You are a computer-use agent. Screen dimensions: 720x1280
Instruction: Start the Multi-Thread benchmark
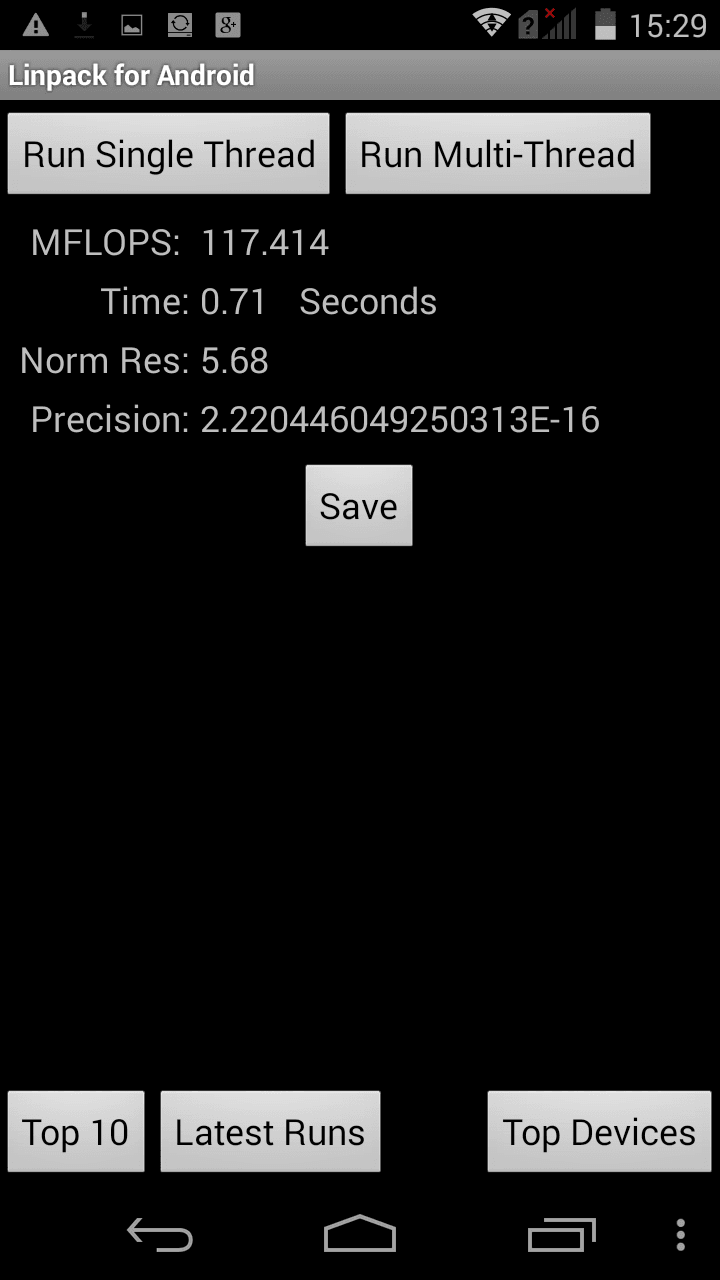pos(497,154)
